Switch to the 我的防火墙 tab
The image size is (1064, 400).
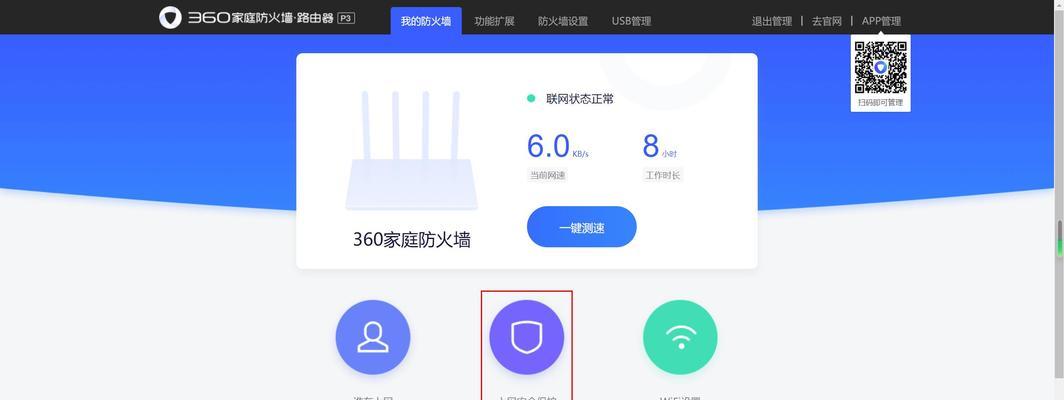(426, 21)
